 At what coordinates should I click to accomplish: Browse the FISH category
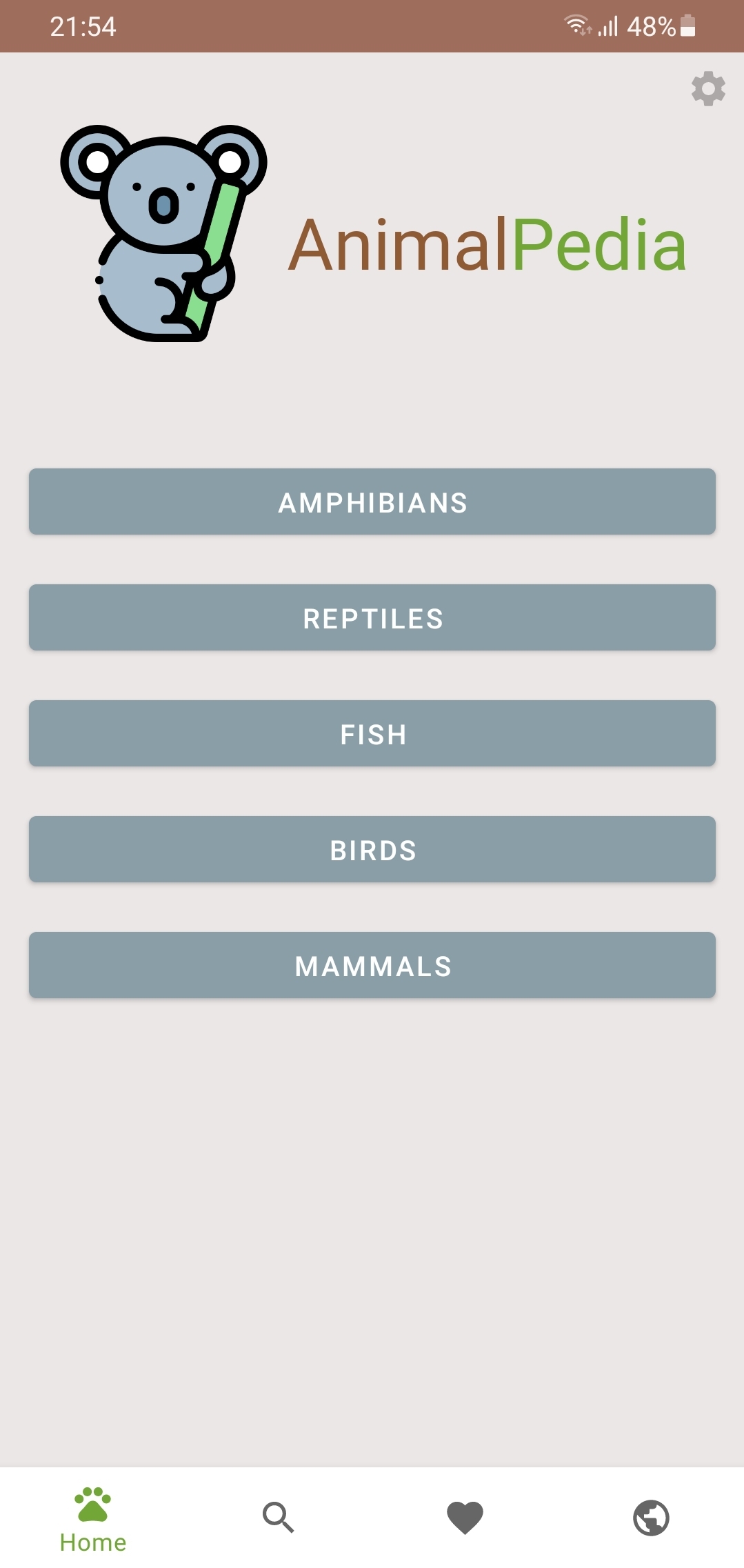(372, 734)
